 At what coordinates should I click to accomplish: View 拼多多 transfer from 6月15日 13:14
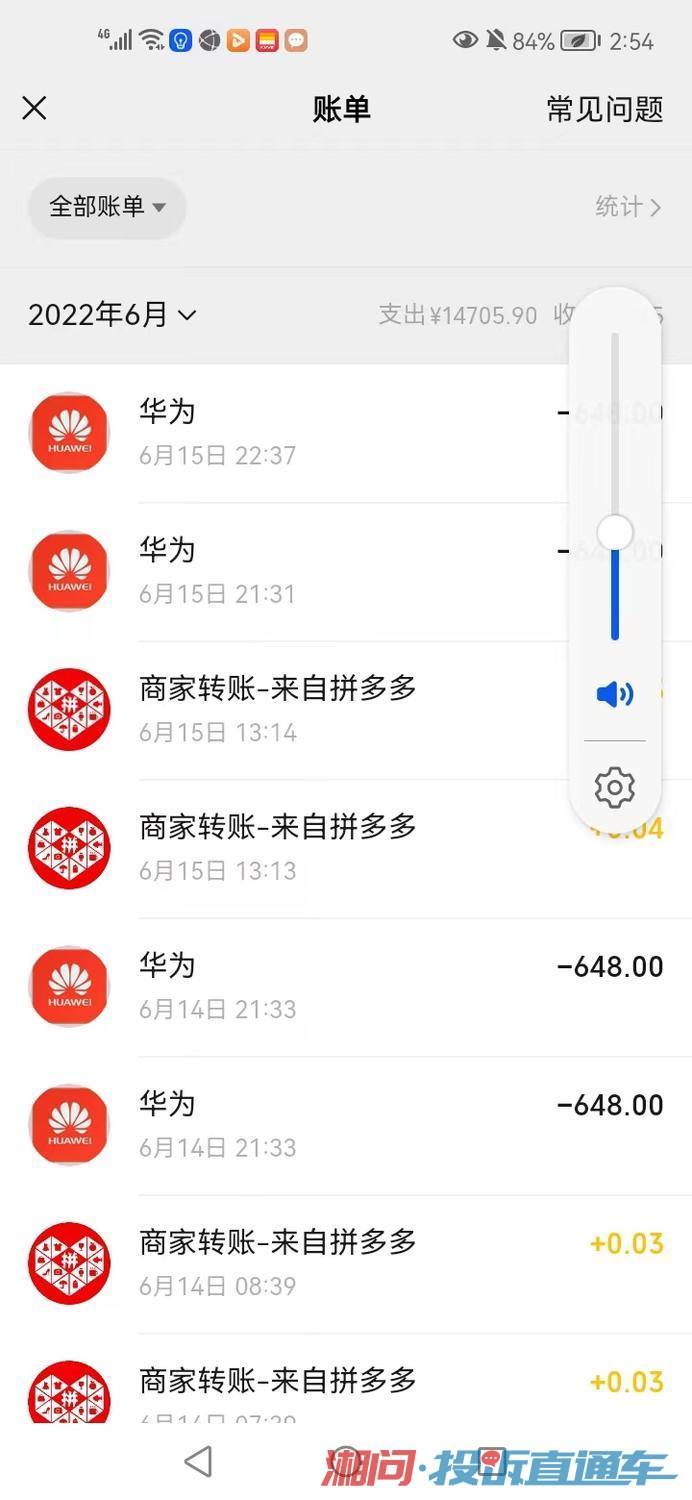coord(300,709)
